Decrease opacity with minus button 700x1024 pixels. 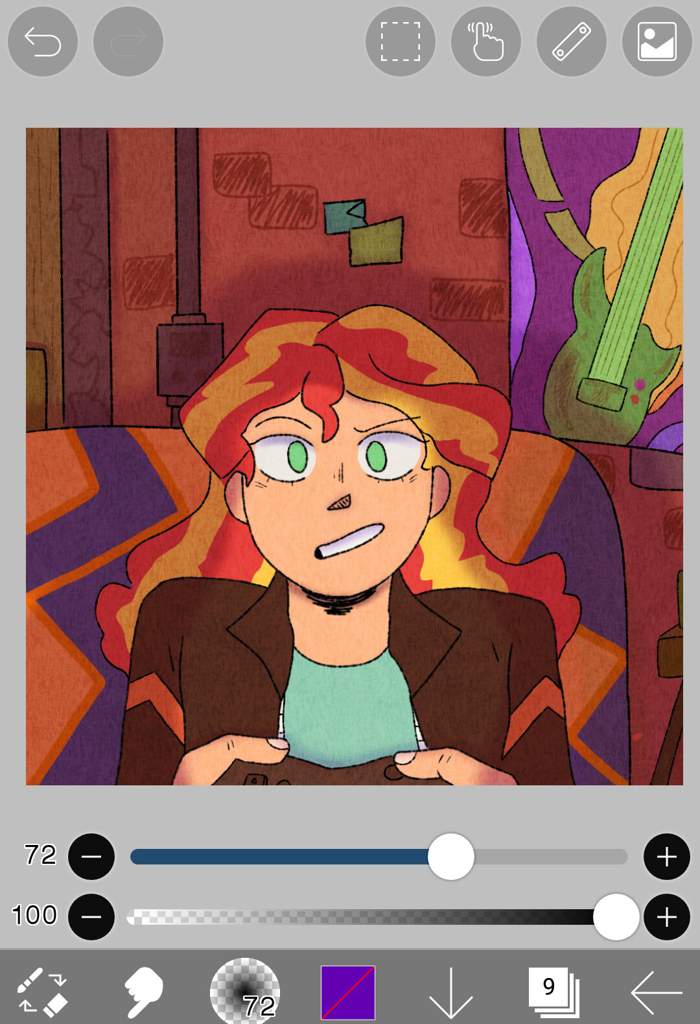(91, 916)
